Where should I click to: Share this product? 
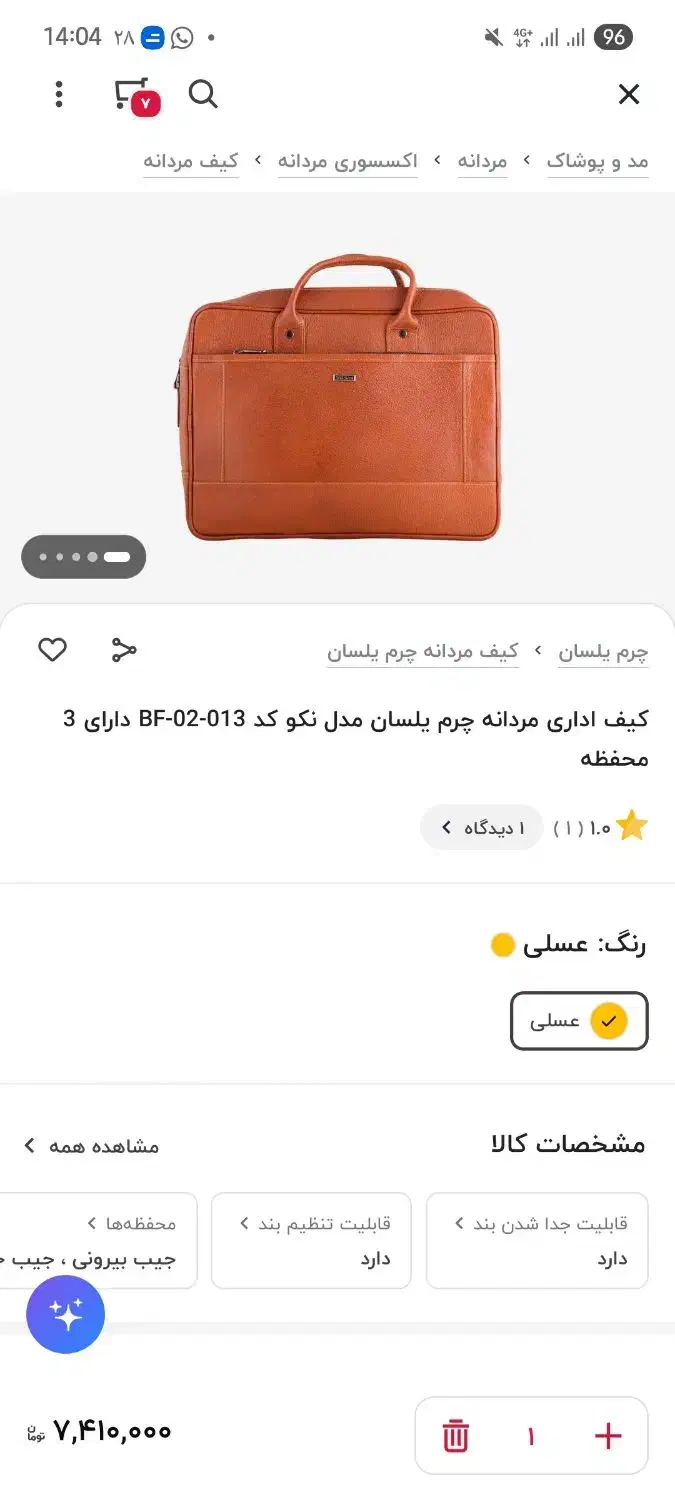tap(123, 651)
